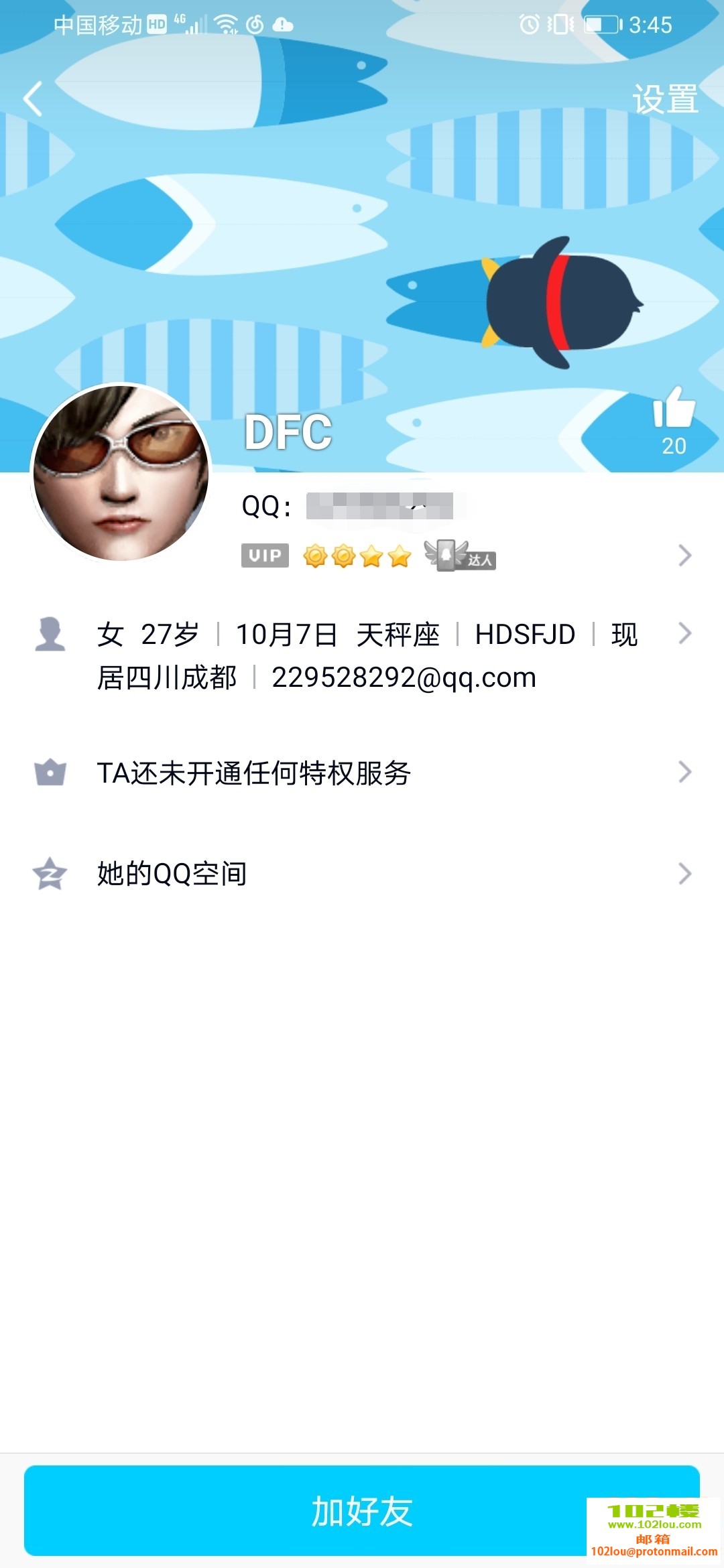The width and height of the screenshot is (724, 1568).
Task: Open the personal info details row
Action: (362, 655)
